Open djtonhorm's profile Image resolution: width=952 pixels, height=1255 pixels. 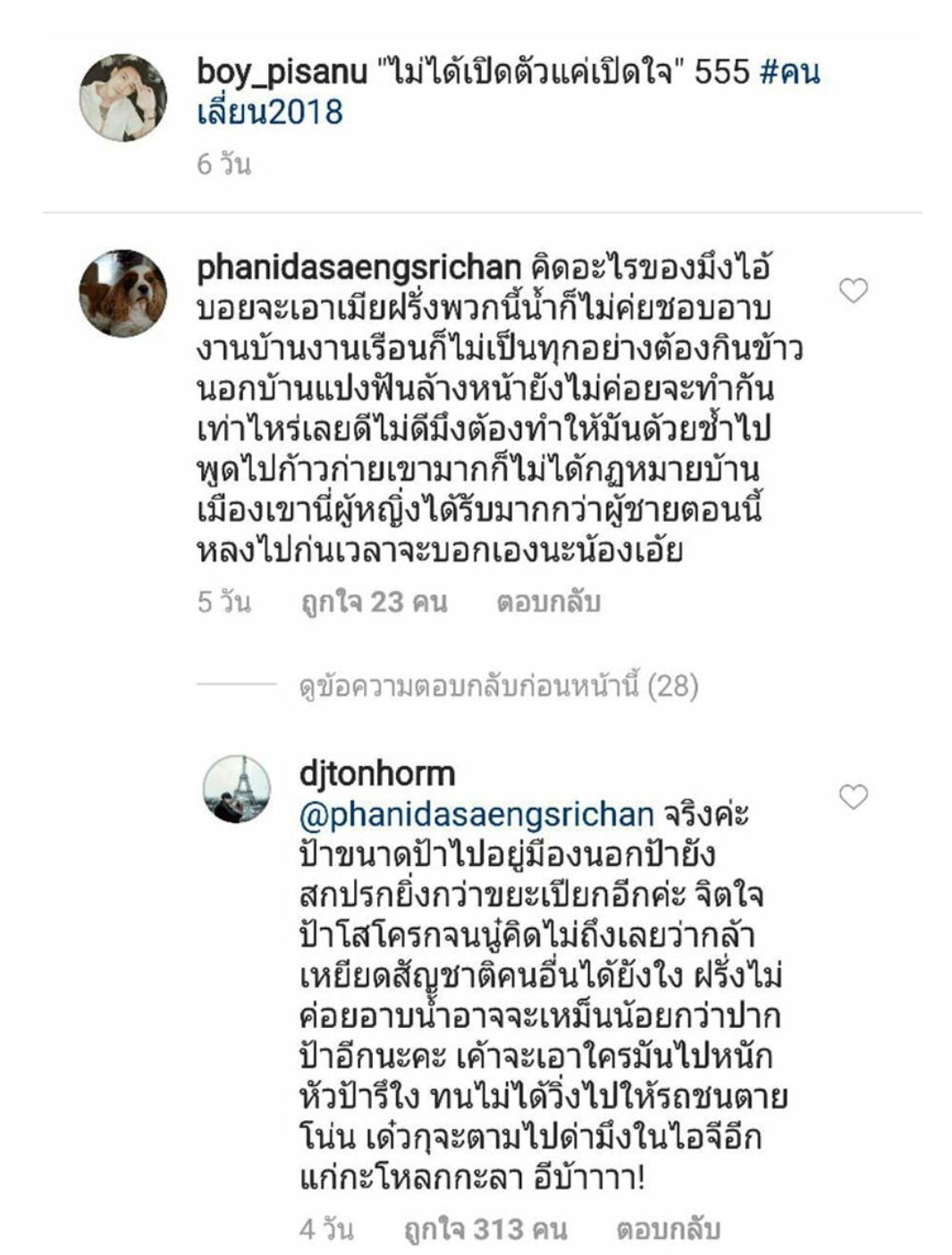tap(376, 773)
